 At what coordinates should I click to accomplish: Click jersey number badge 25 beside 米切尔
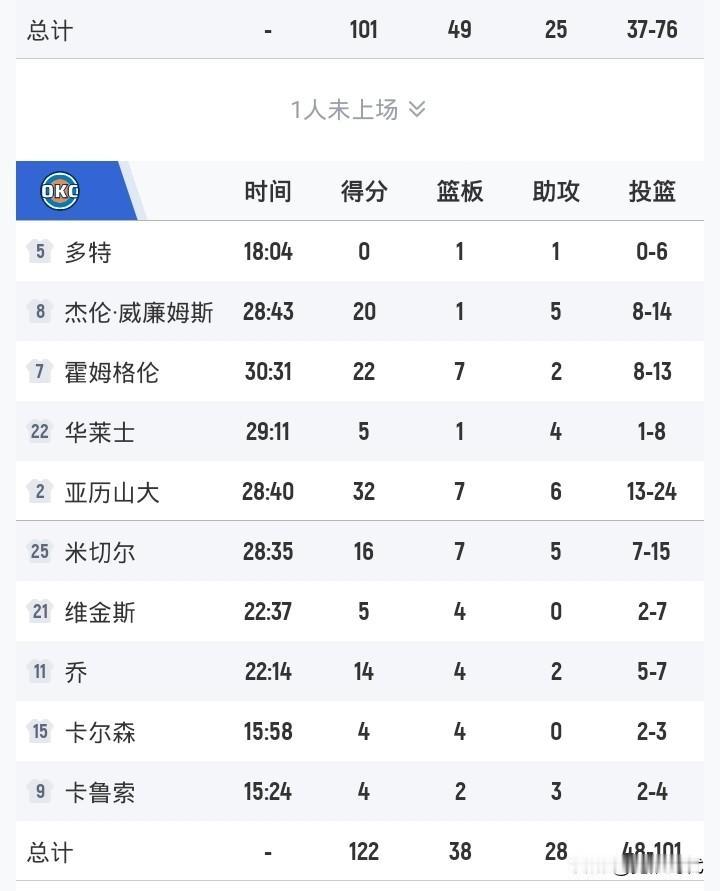tap(39, 551)
